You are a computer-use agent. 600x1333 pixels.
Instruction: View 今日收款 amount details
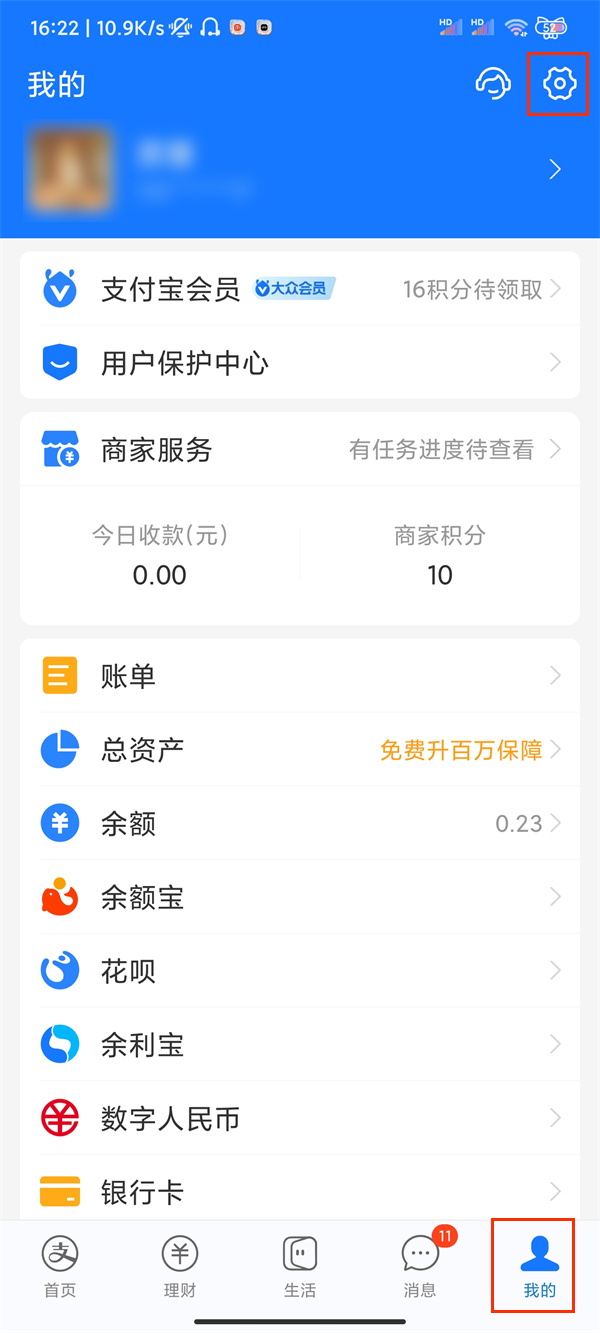[160, 556]
